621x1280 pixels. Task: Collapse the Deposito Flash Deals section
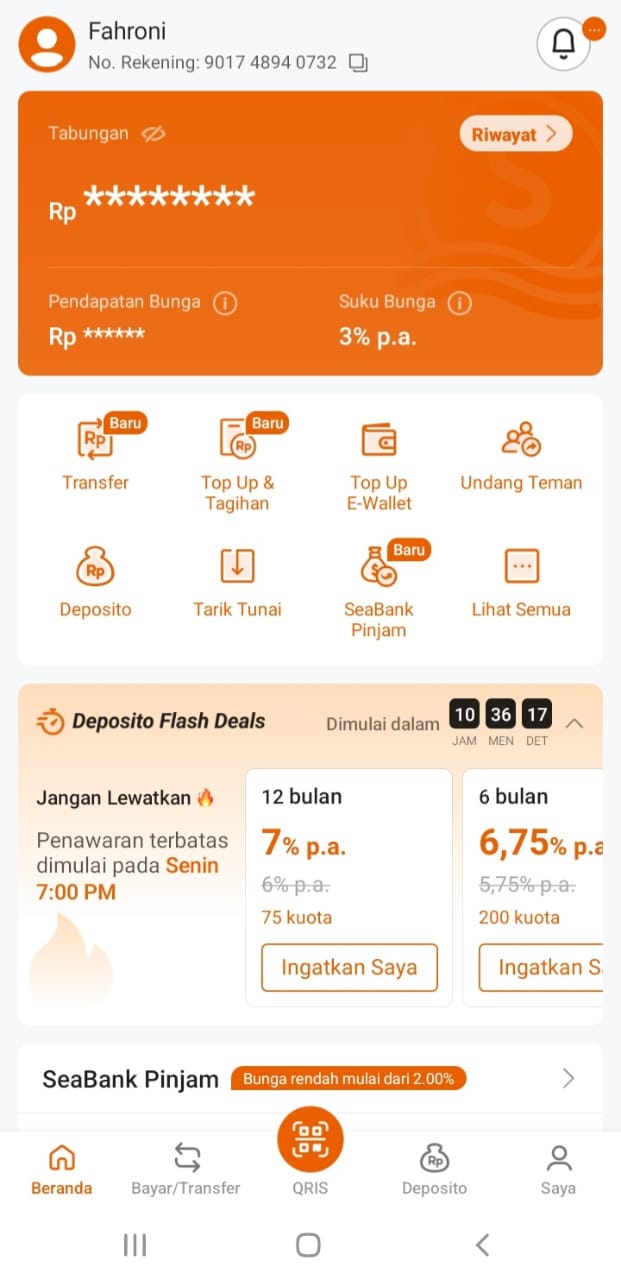click(575, 723)
